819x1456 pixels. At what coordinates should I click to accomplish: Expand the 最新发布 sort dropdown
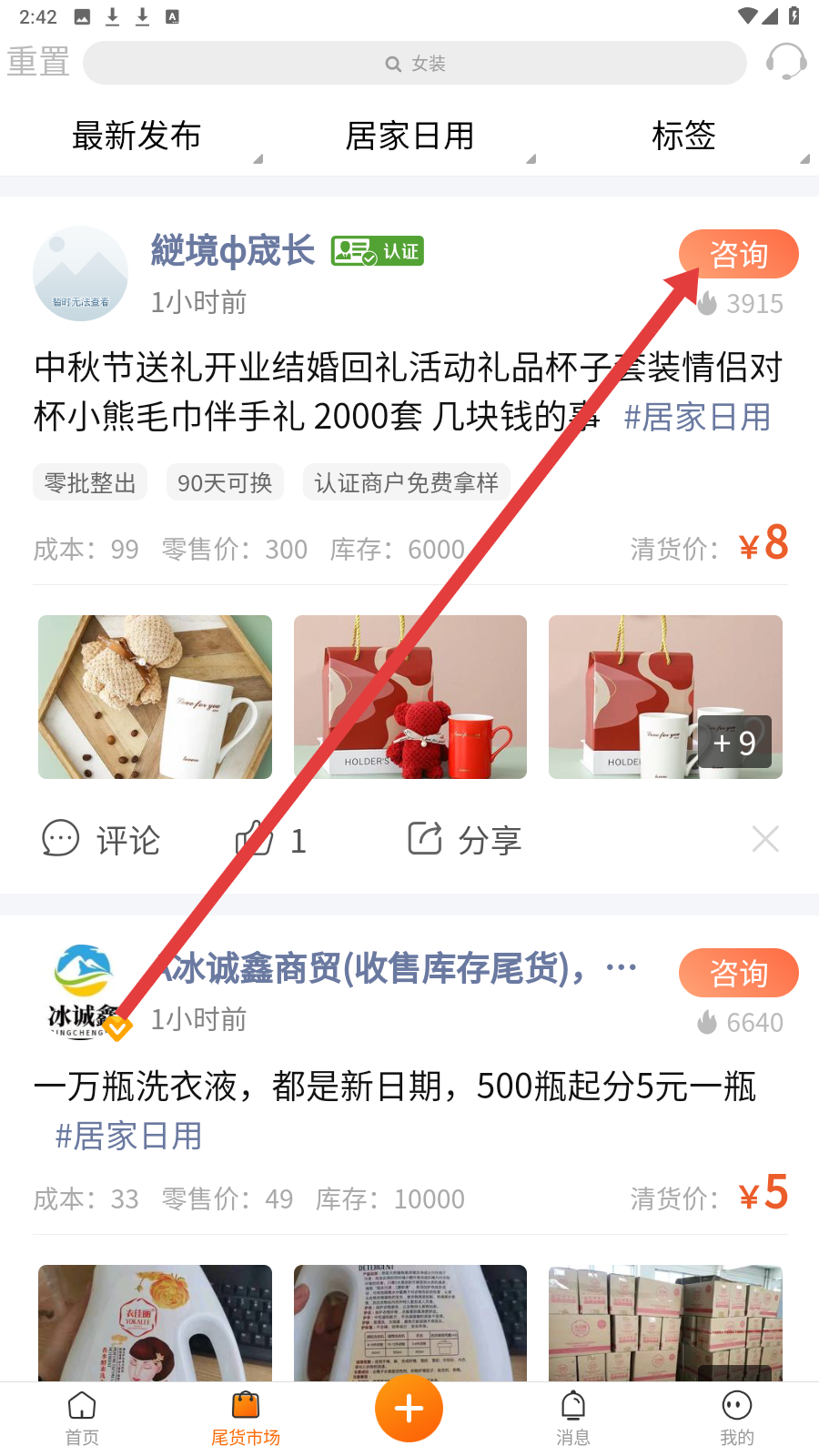(136, 136)
